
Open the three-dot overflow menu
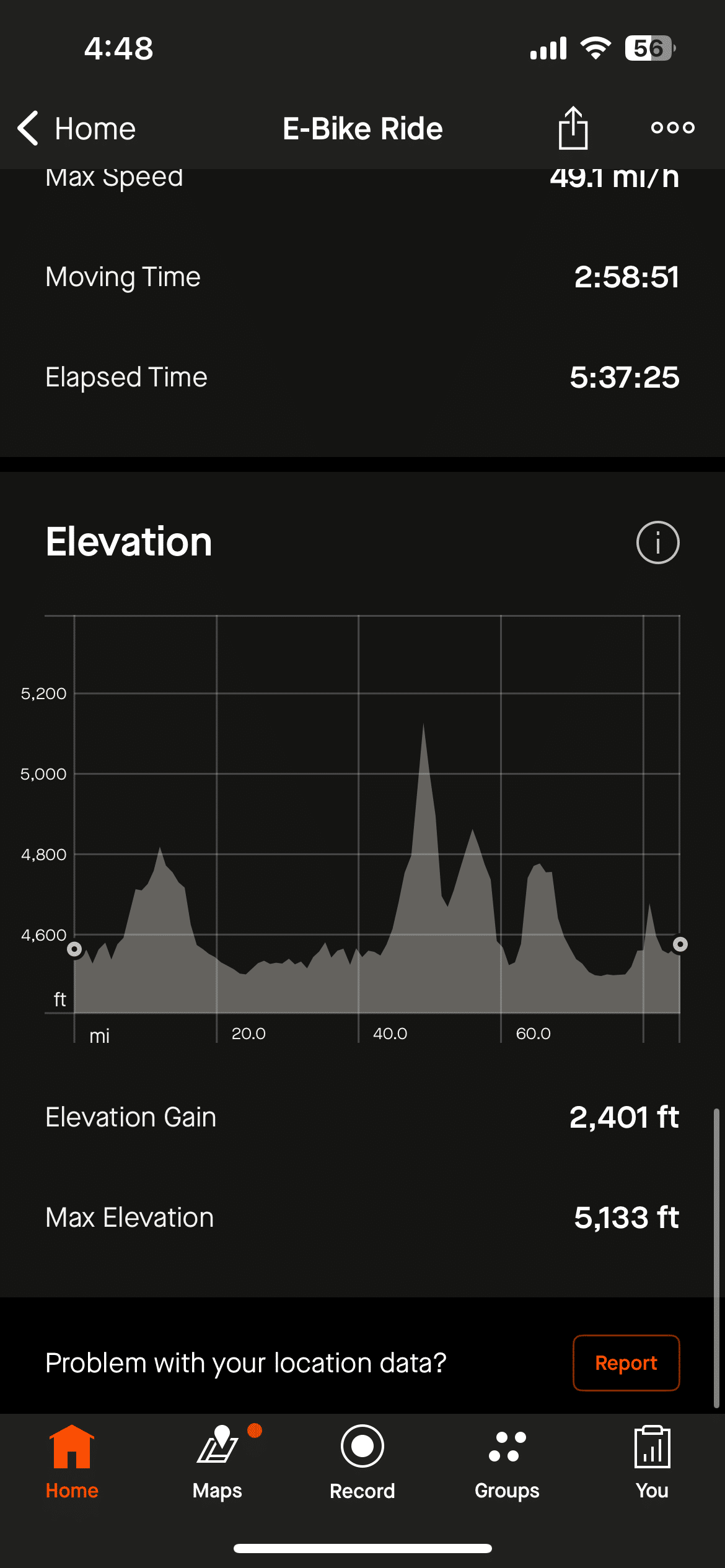coord(672,128)
